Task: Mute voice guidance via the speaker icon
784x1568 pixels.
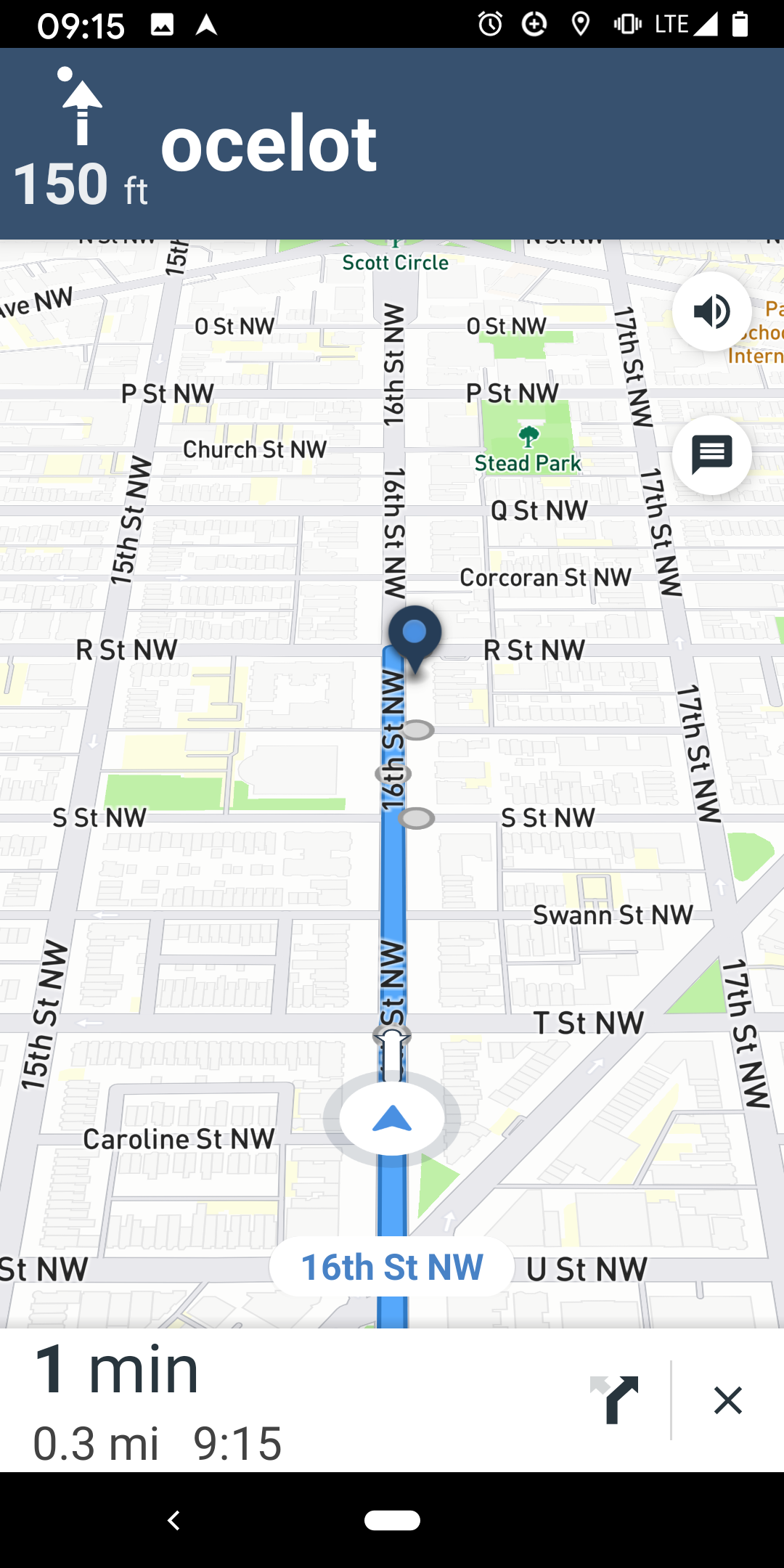Action: click(711, 311)
